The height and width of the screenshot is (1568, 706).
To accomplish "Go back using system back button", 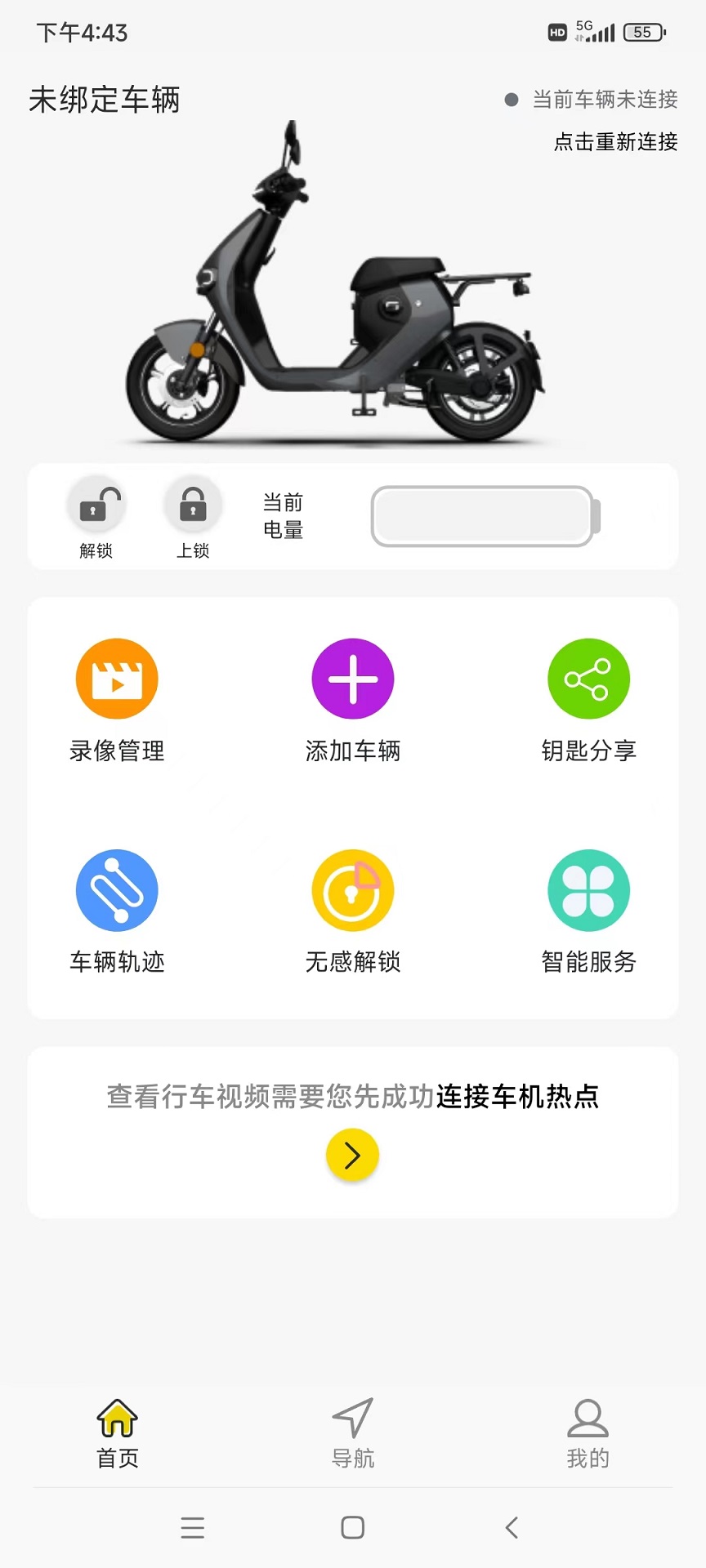I will point(512,1527).
